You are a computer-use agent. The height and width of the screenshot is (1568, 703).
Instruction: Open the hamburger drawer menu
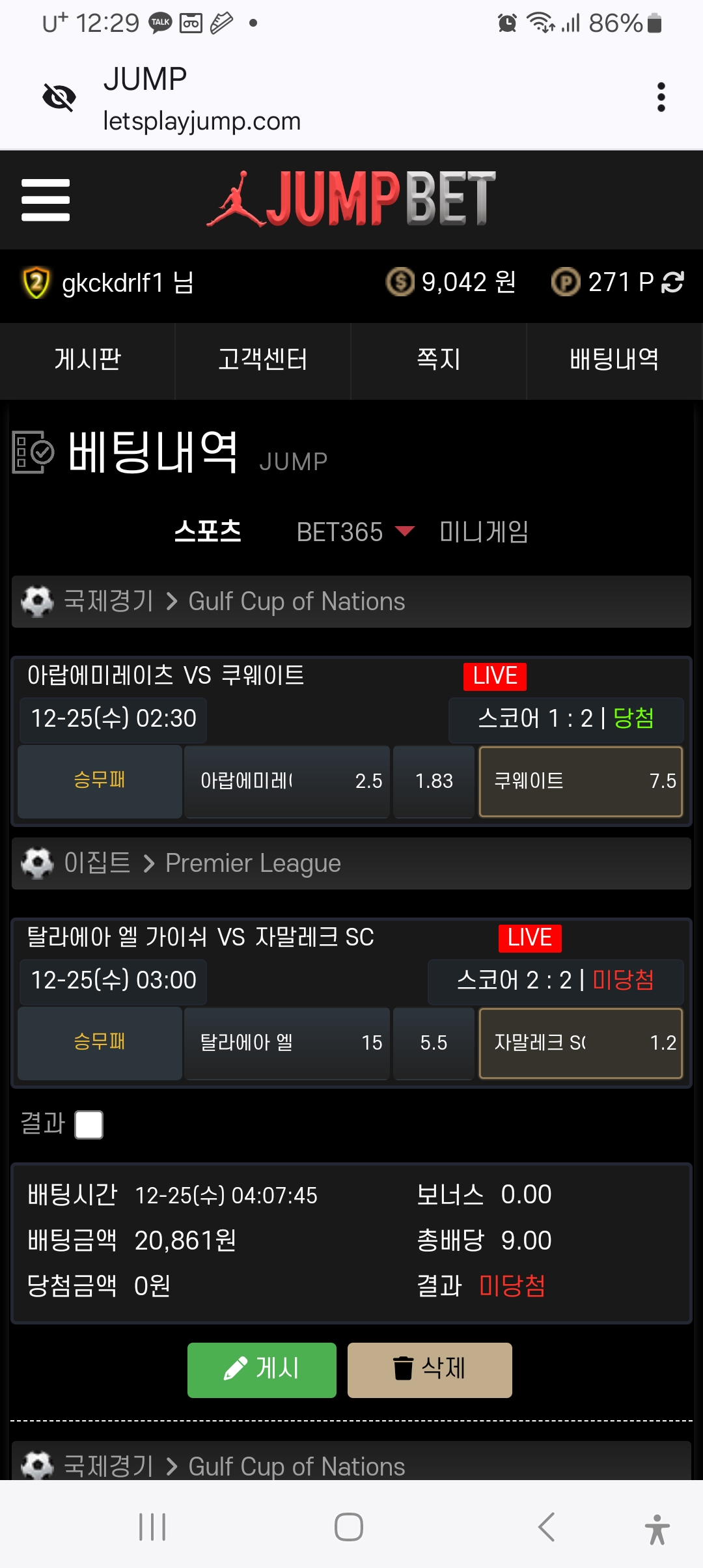tap(46, 200)
